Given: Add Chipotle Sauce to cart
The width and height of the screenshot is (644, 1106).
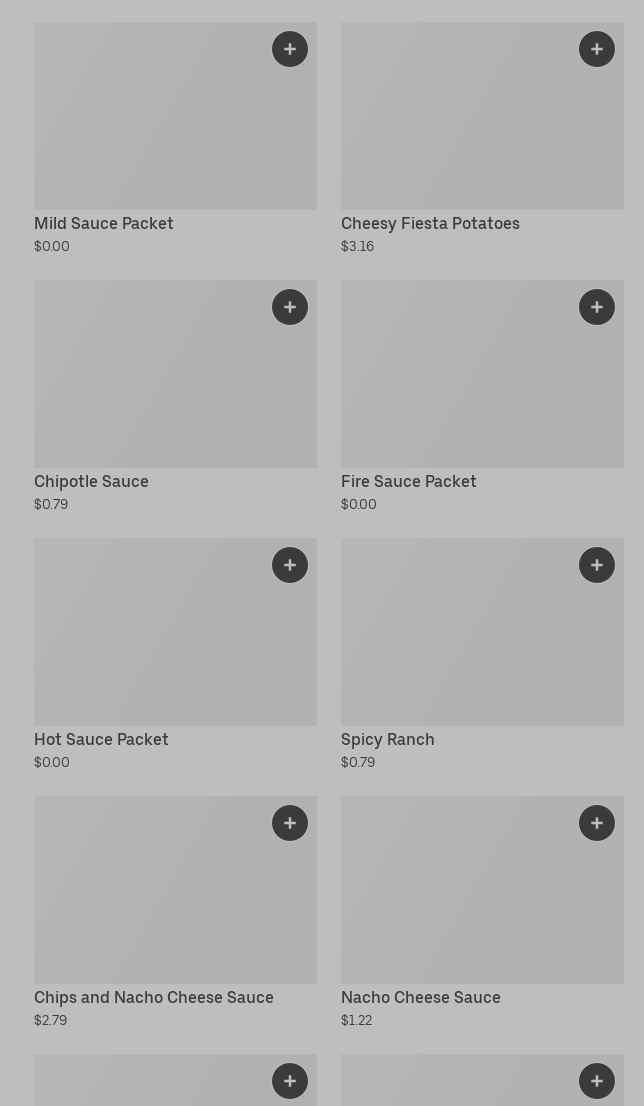Looking at the screenshot, I should [x=290, y=307].
